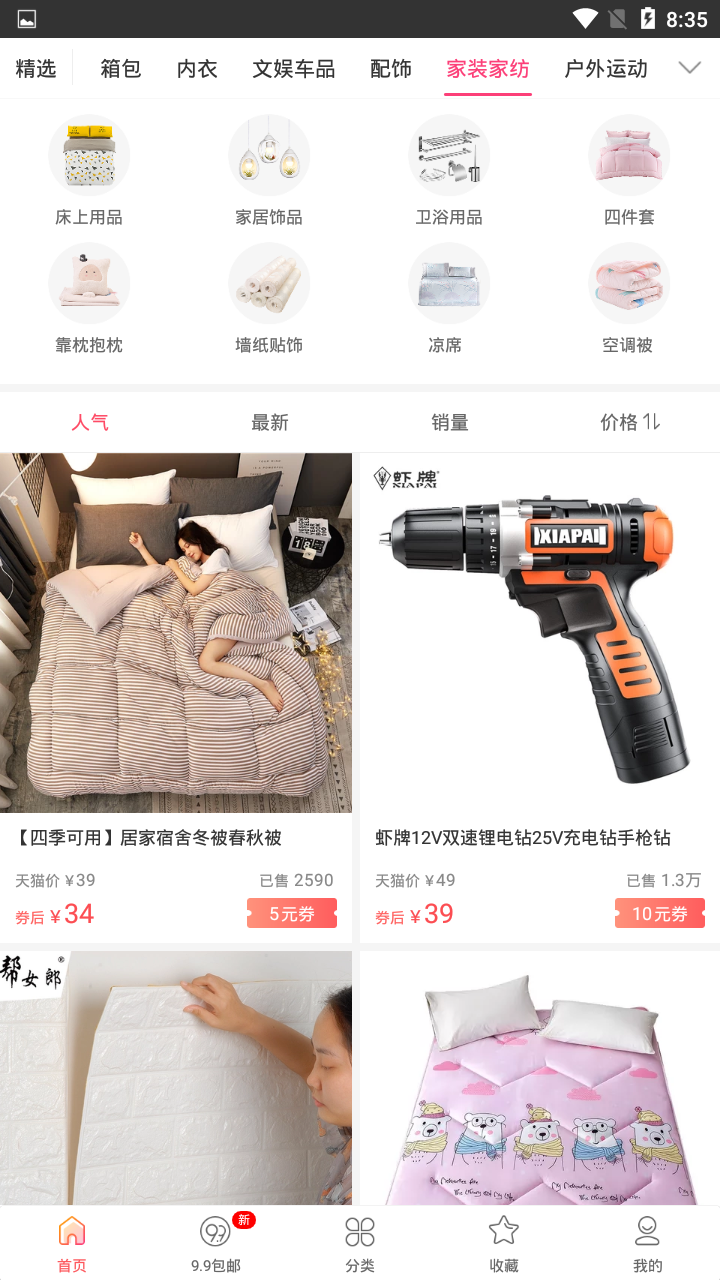
Task: Open the 我的 profile tab
Action: point(648,1243)
